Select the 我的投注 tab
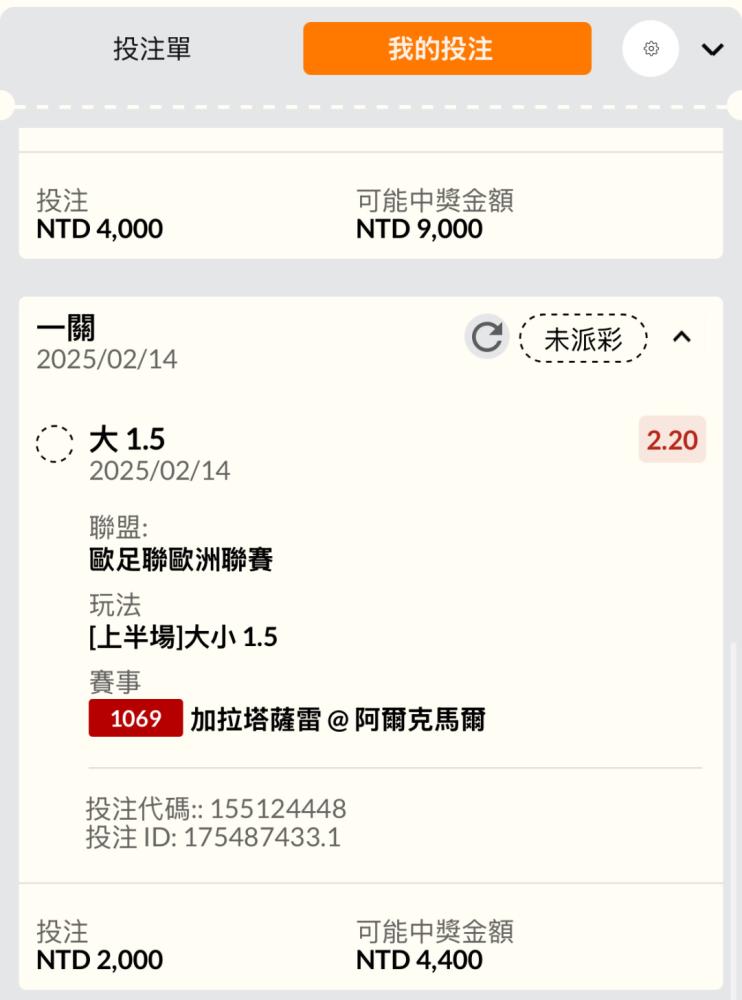The width and height of the screenshot is (742, 1000). [x=447, y=49]
